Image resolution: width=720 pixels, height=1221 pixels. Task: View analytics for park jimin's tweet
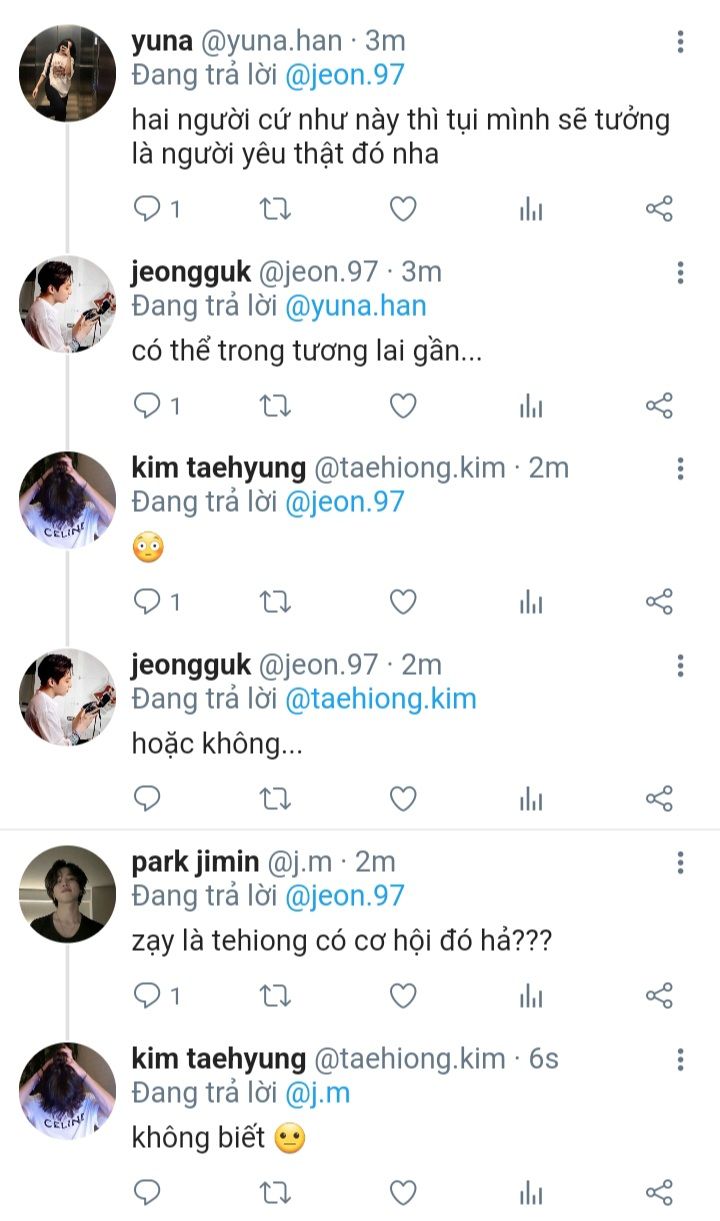point(531,995)
